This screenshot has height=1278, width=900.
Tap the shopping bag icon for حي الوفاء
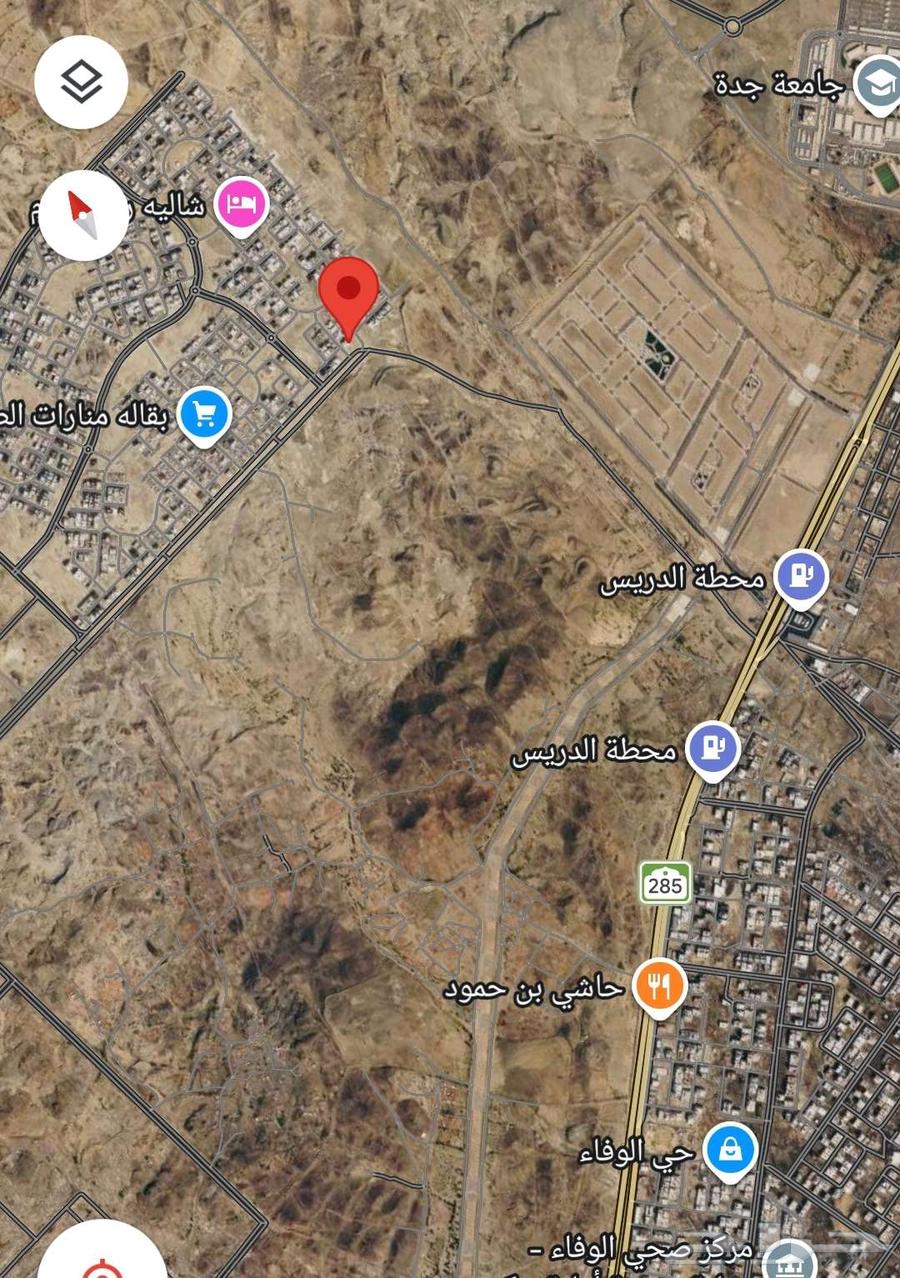tap(730, 1151)
